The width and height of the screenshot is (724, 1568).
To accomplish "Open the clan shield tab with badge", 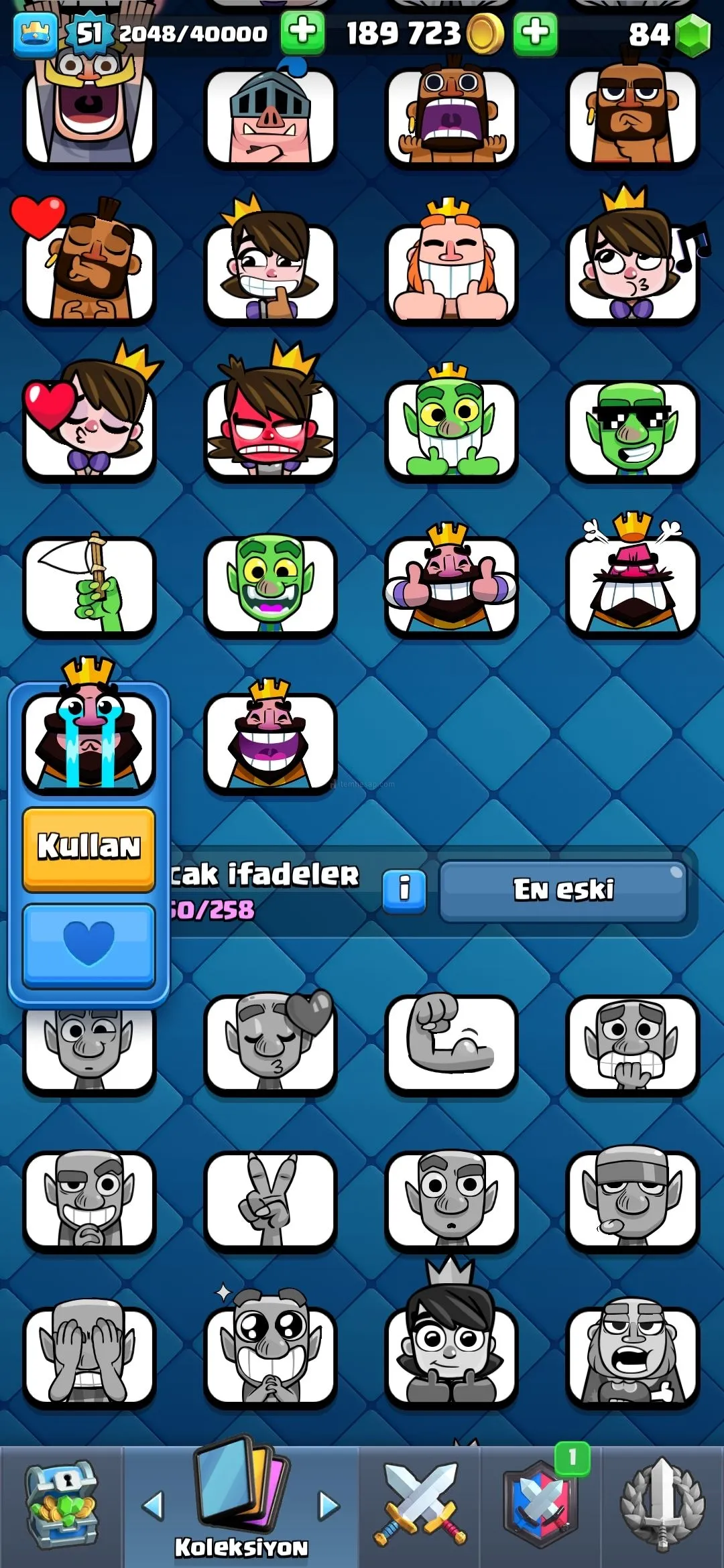I will [x=542, y=1505].
